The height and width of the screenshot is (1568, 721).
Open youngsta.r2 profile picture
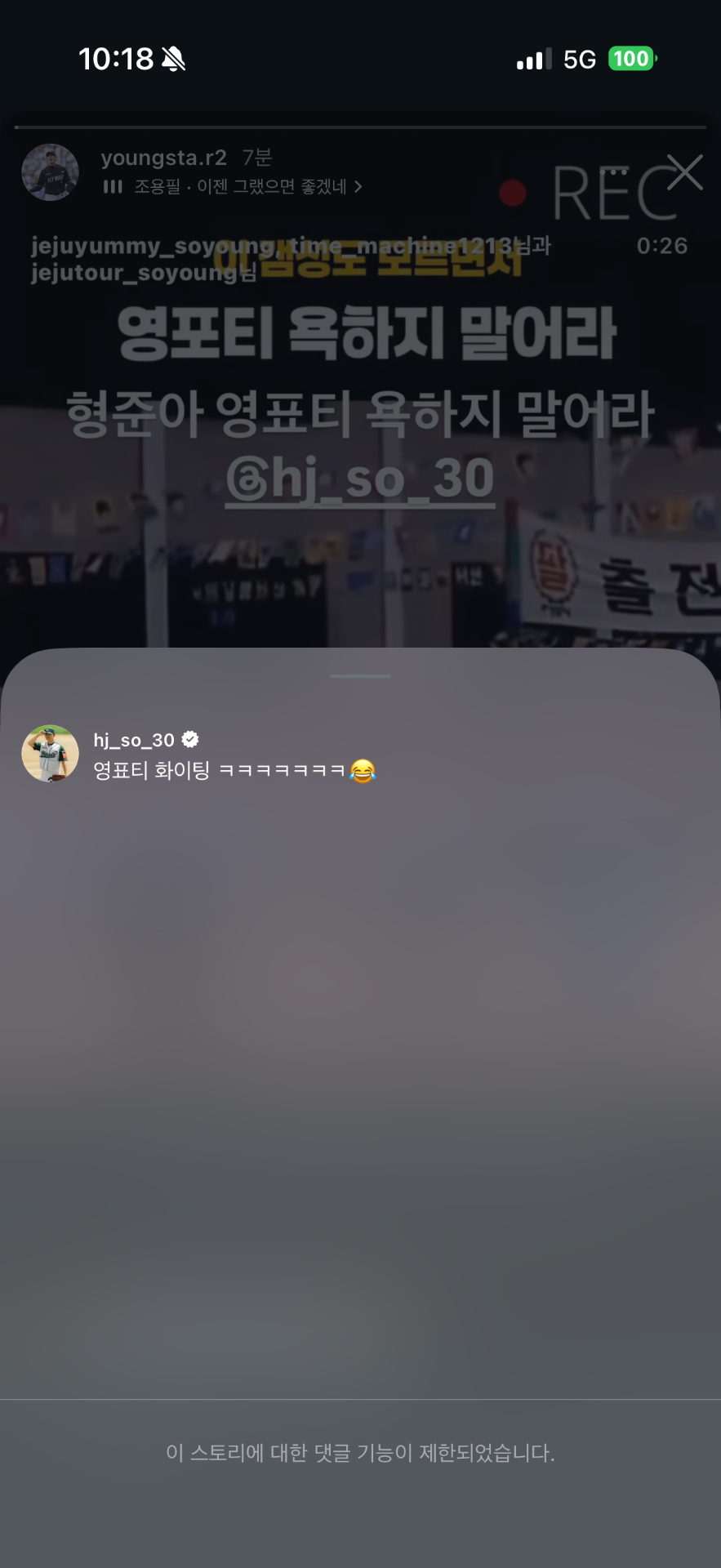pyautogui.click(x=50, y=172)
